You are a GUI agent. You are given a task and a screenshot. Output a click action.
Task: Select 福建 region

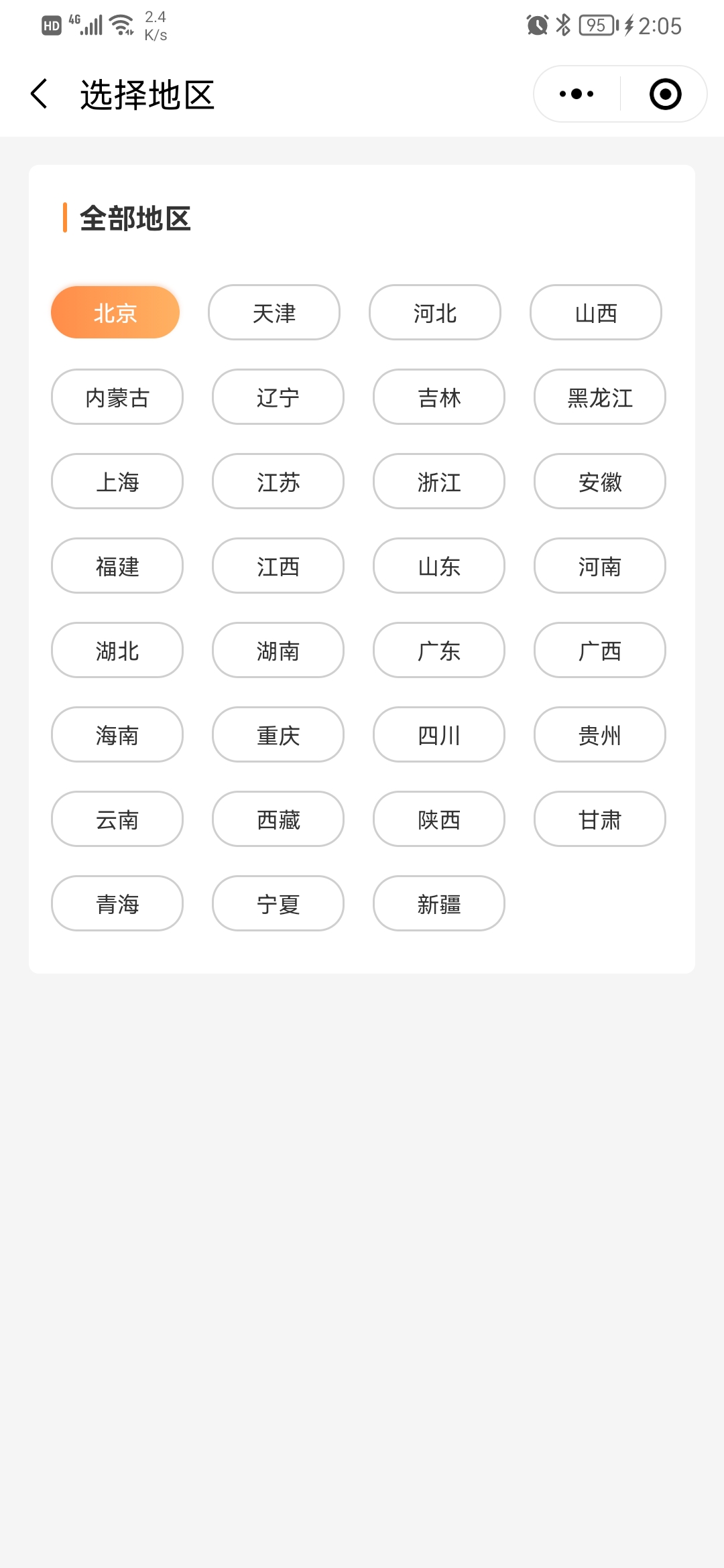point(117,566)
